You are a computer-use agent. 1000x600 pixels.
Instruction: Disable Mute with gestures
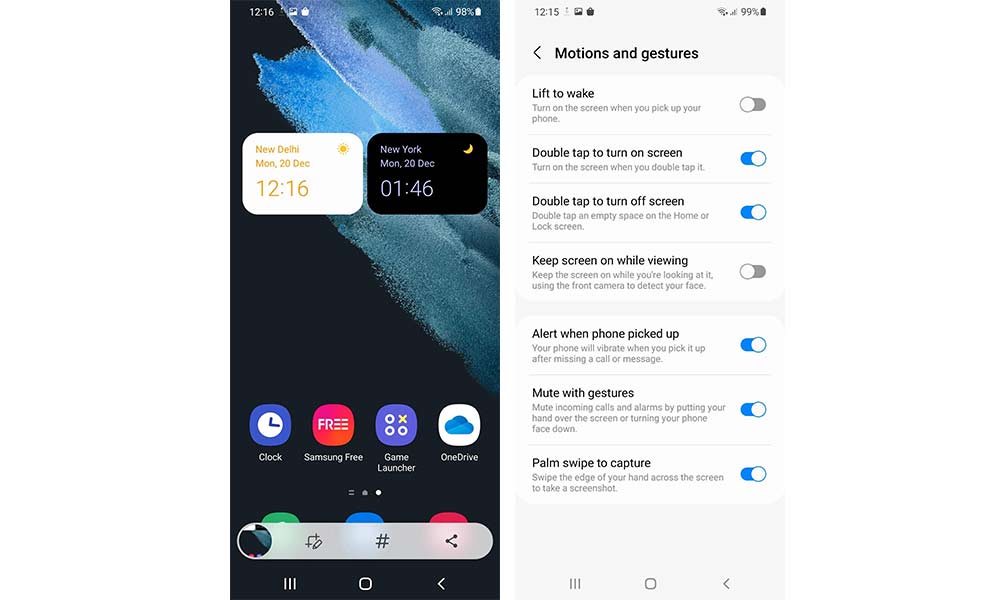point(752,409)
